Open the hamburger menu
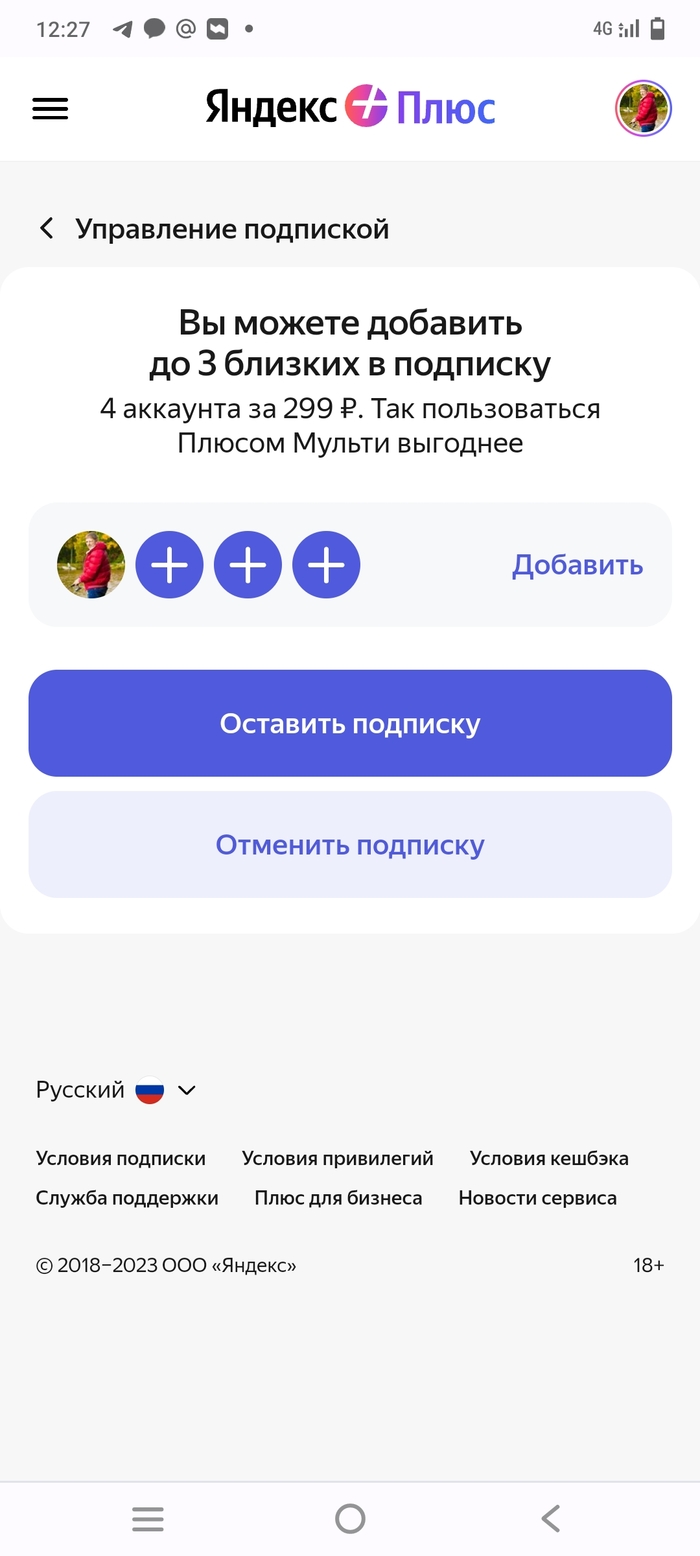The width and height of the screenshot is (700, 1556). [x=50, y=109]
